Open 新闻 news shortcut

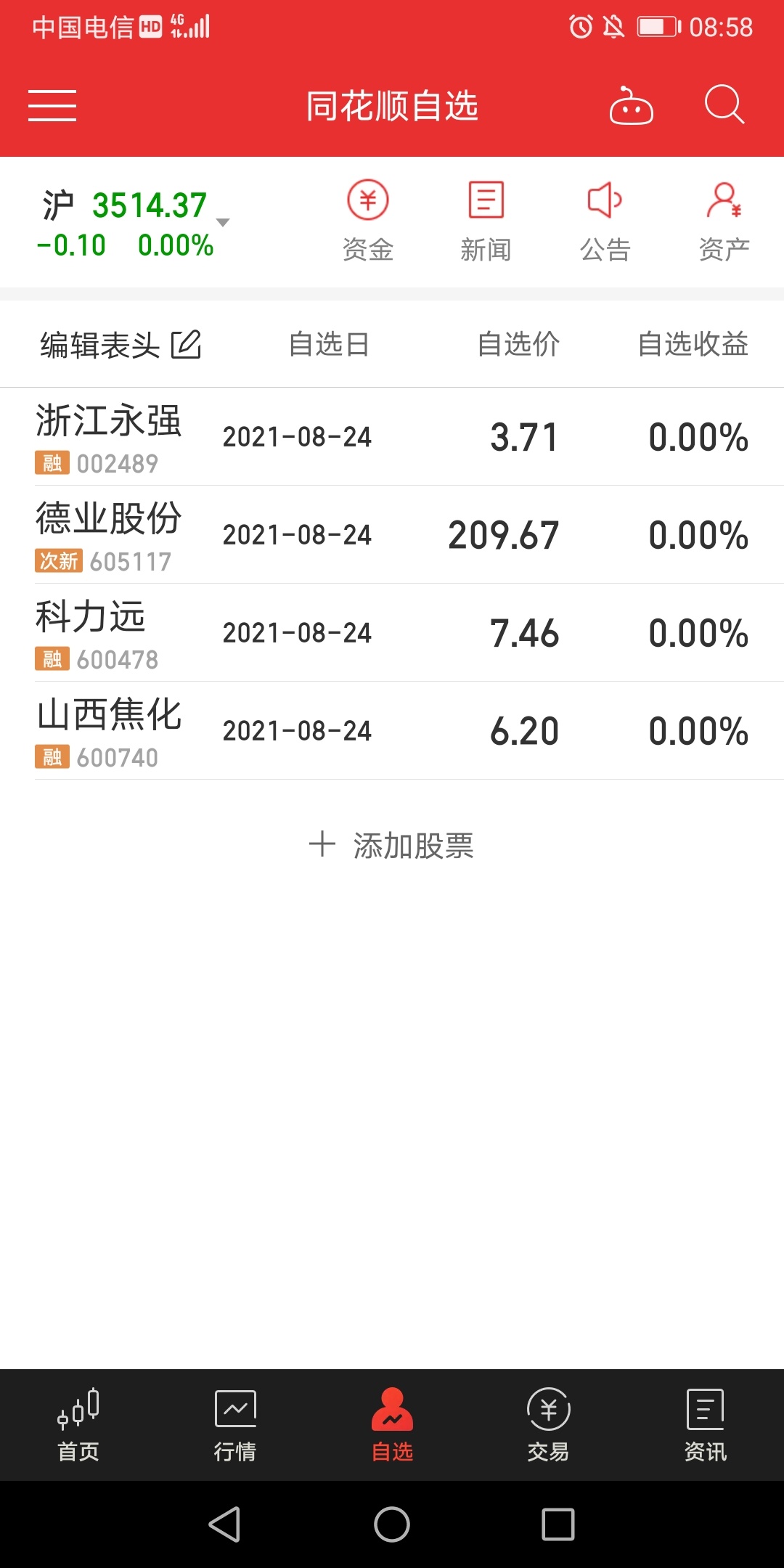click(x=486, y=221)
